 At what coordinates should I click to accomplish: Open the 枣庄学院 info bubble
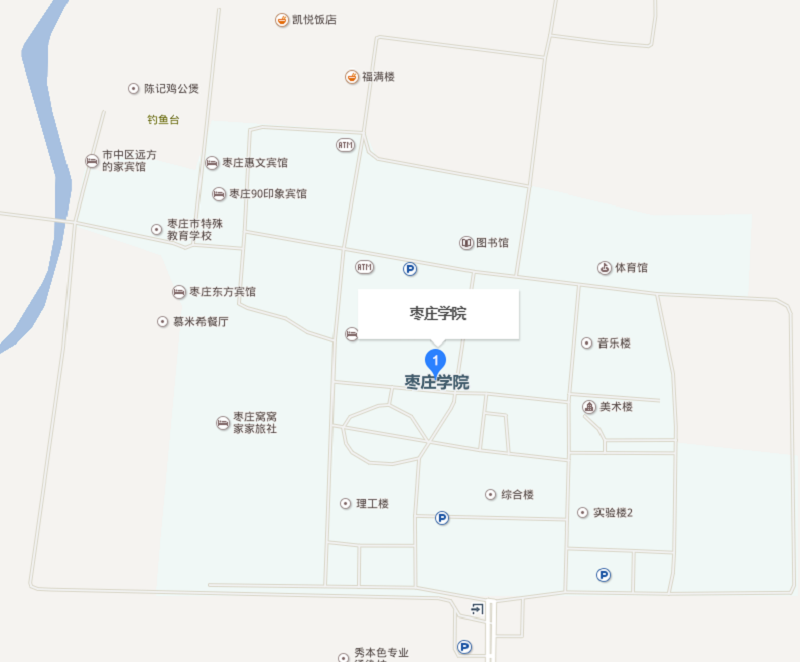(x=438, y=314)
